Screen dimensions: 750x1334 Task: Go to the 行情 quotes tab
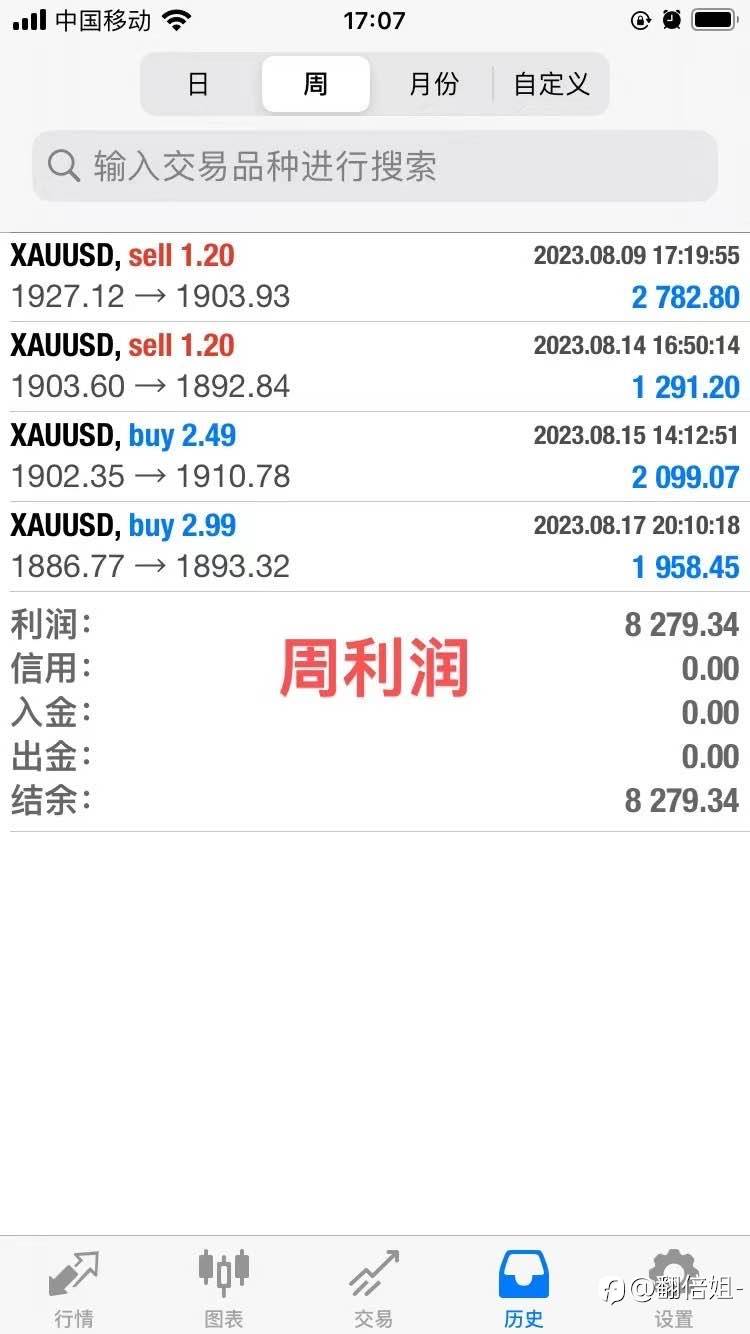[74, 1288]
